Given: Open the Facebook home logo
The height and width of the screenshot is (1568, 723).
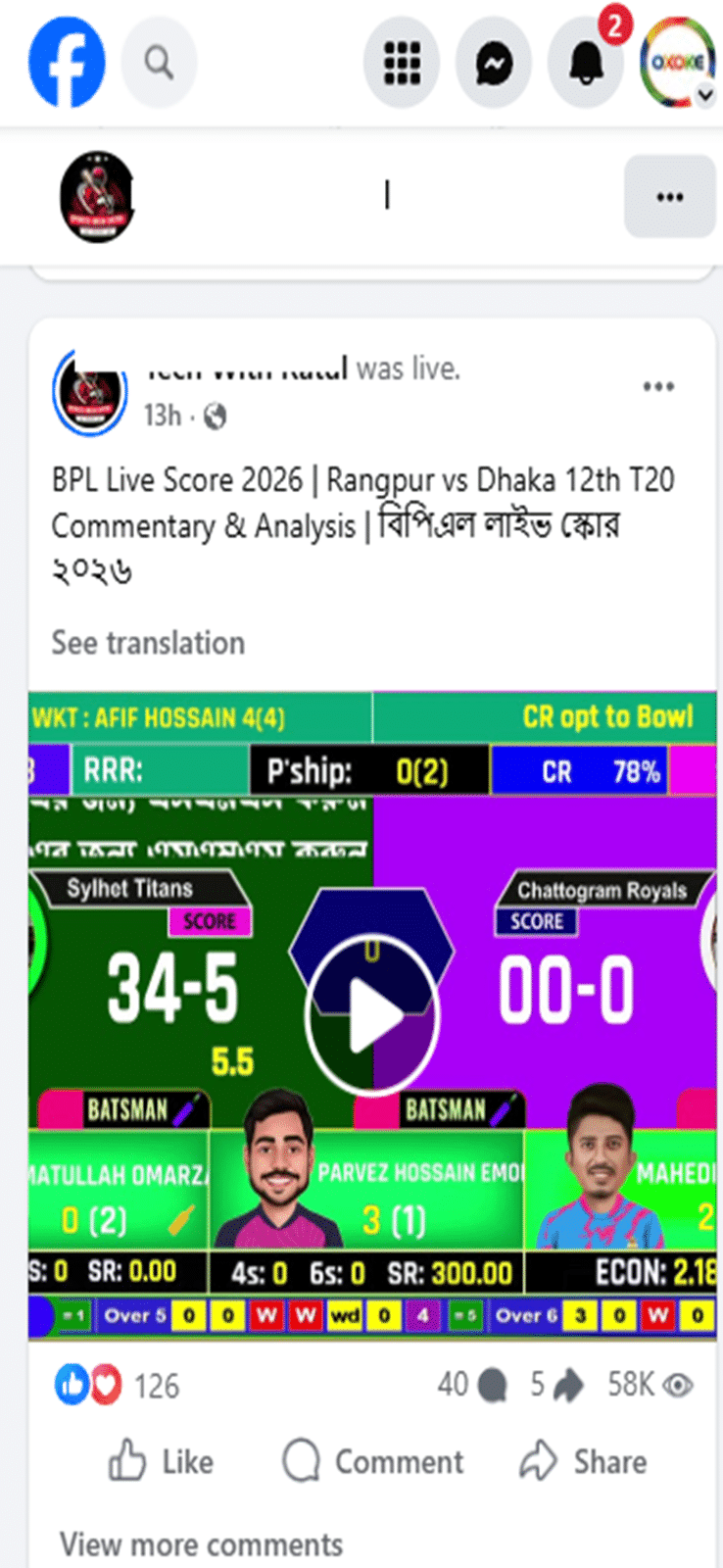Looking at the screenshot, I should pyautogui.click(x=67, y=63).
